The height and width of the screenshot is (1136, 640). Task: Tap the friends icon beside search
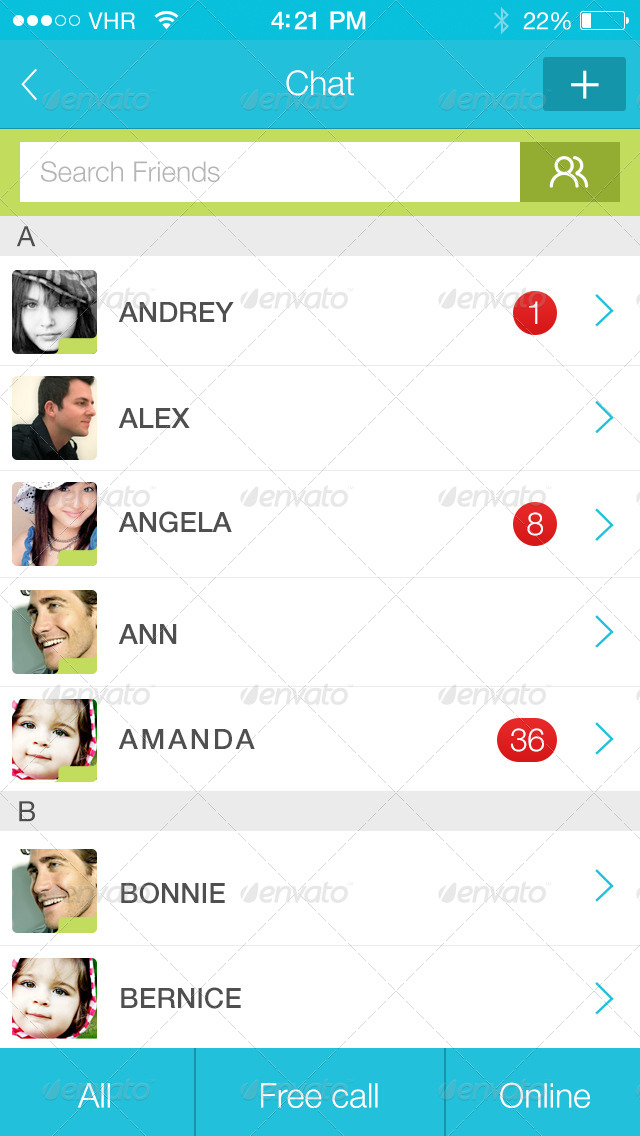[569, 172]
